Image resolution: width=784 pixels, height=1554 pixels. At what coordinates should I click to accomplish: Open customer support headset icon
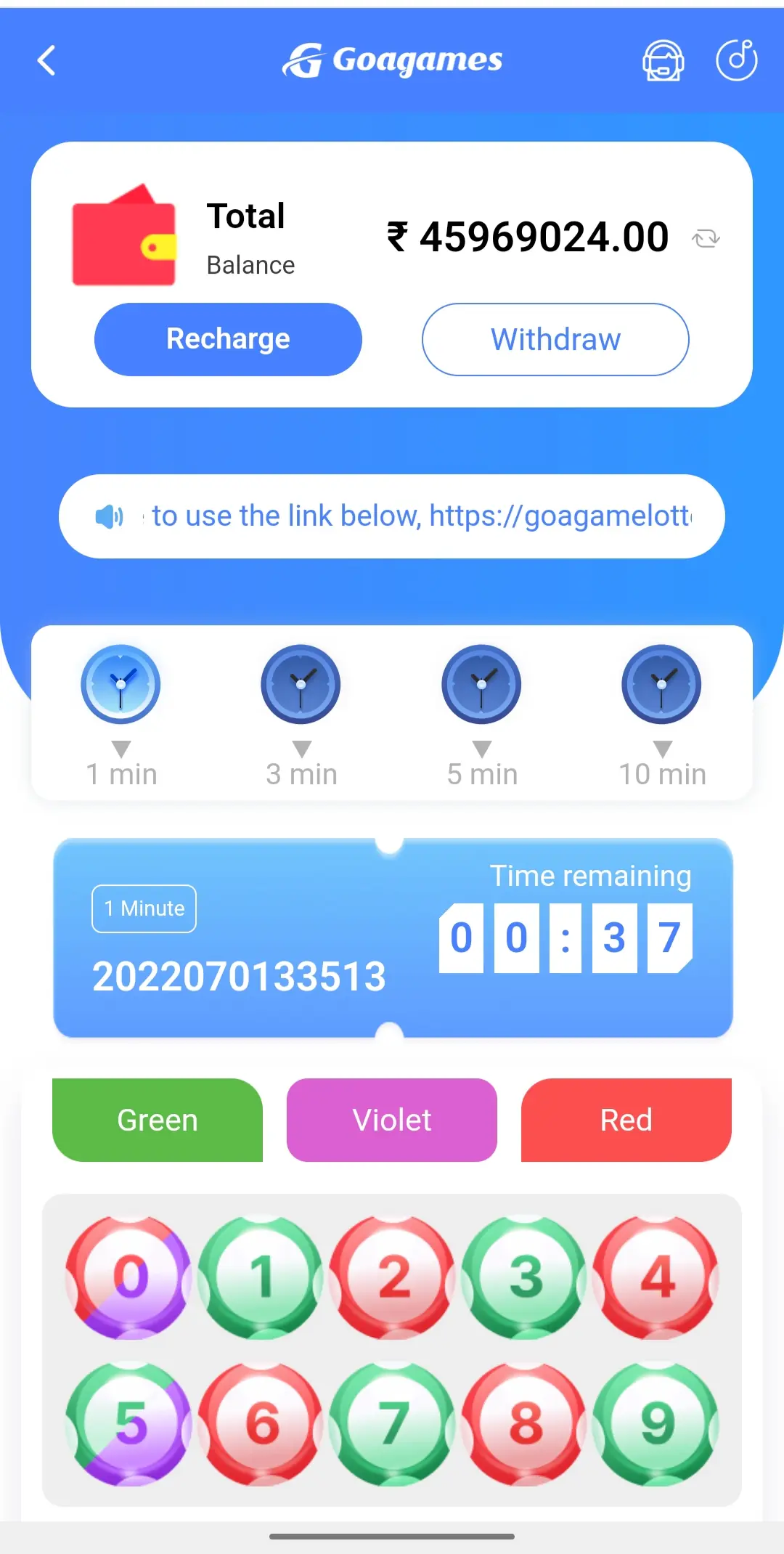[x=663, y=60]
